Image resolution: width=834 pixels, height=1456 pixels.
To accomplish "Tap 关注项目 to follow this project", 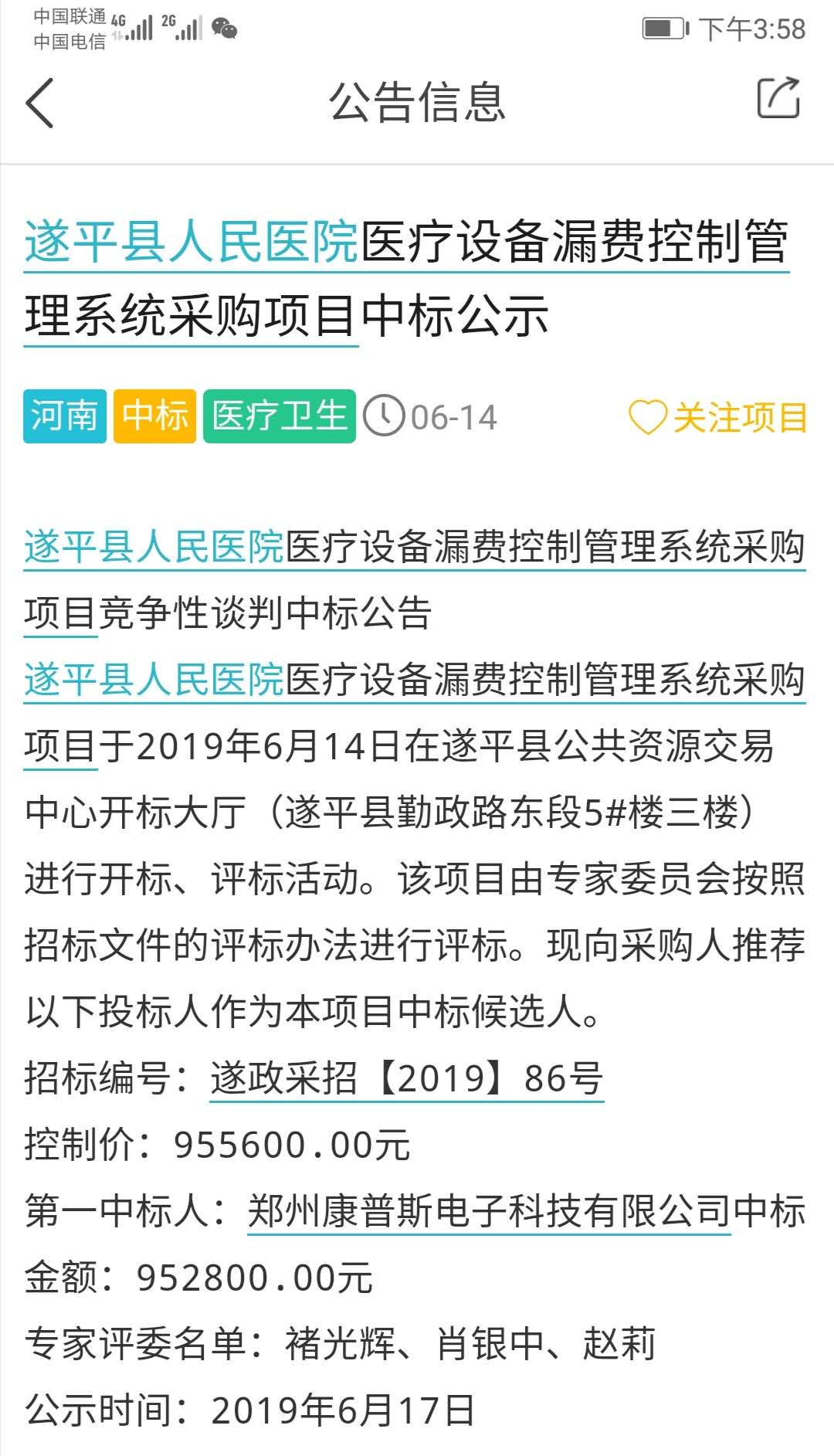I will (x=717, y=418).
